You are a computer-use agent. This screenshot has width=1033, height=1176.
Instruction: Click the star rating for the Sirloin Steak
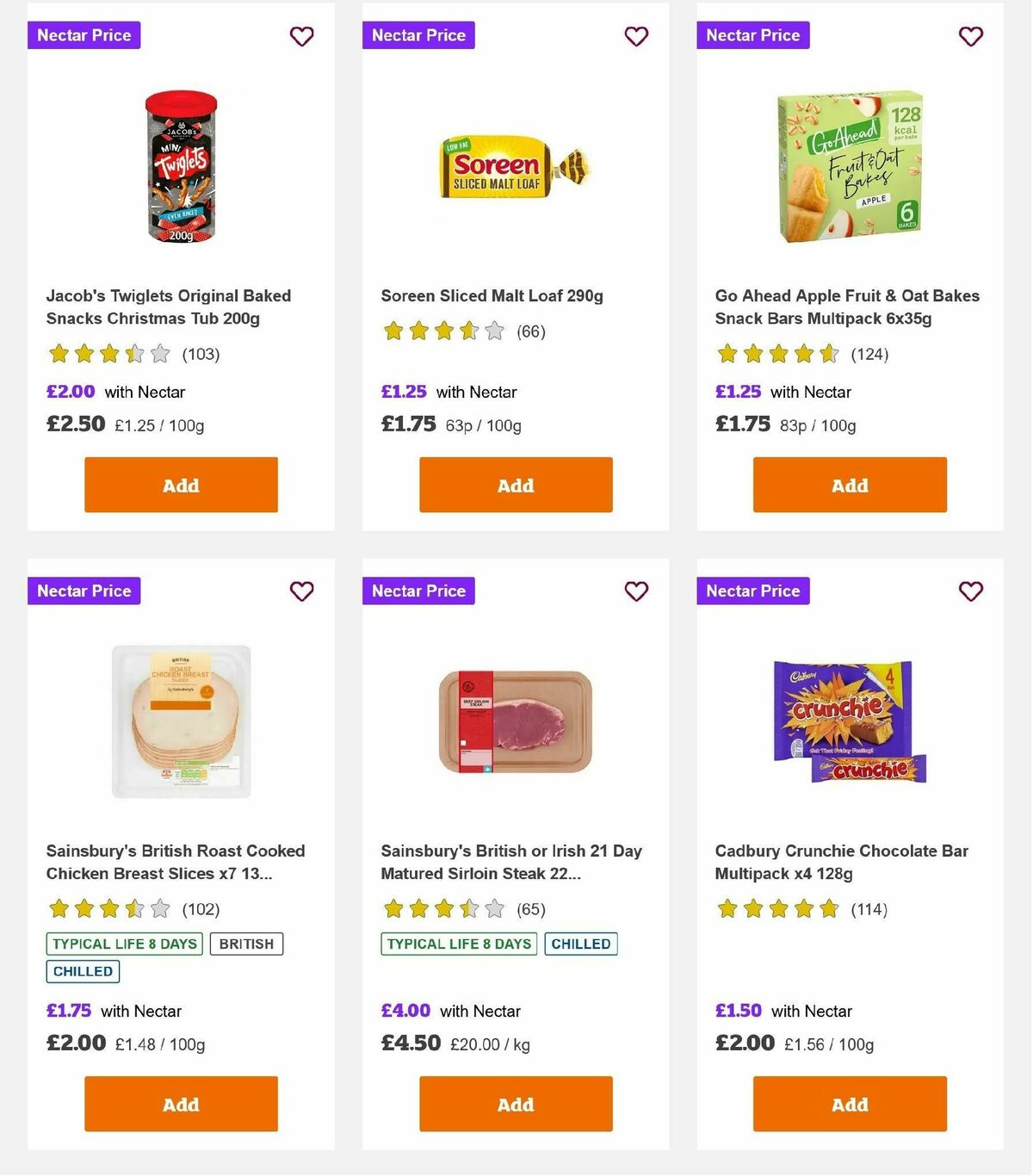pyautogui.click(x=445, y=908)
